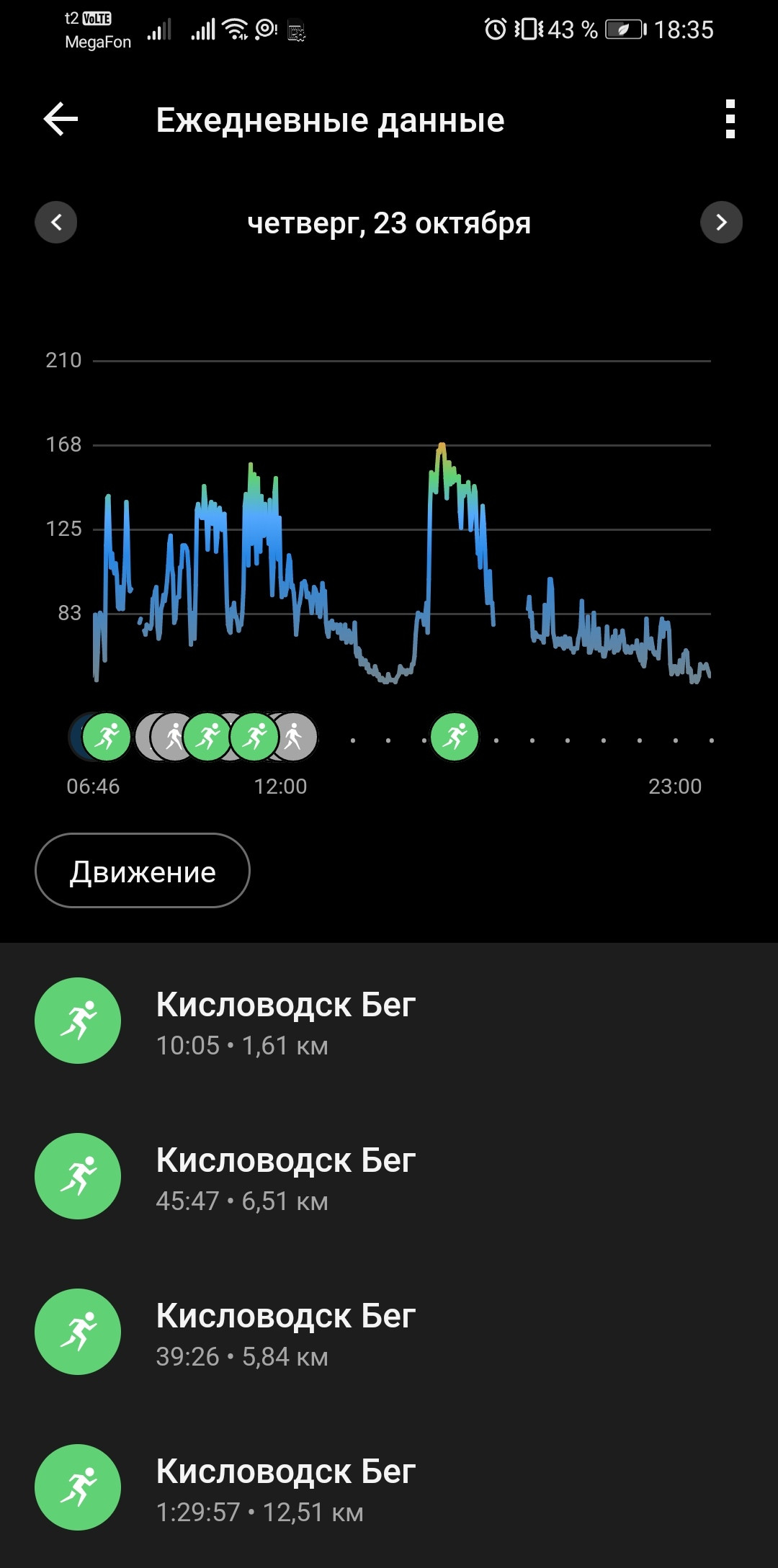Screen dimensions: 778x1568
Task: Go to the next day
Action: click(721, 222)
